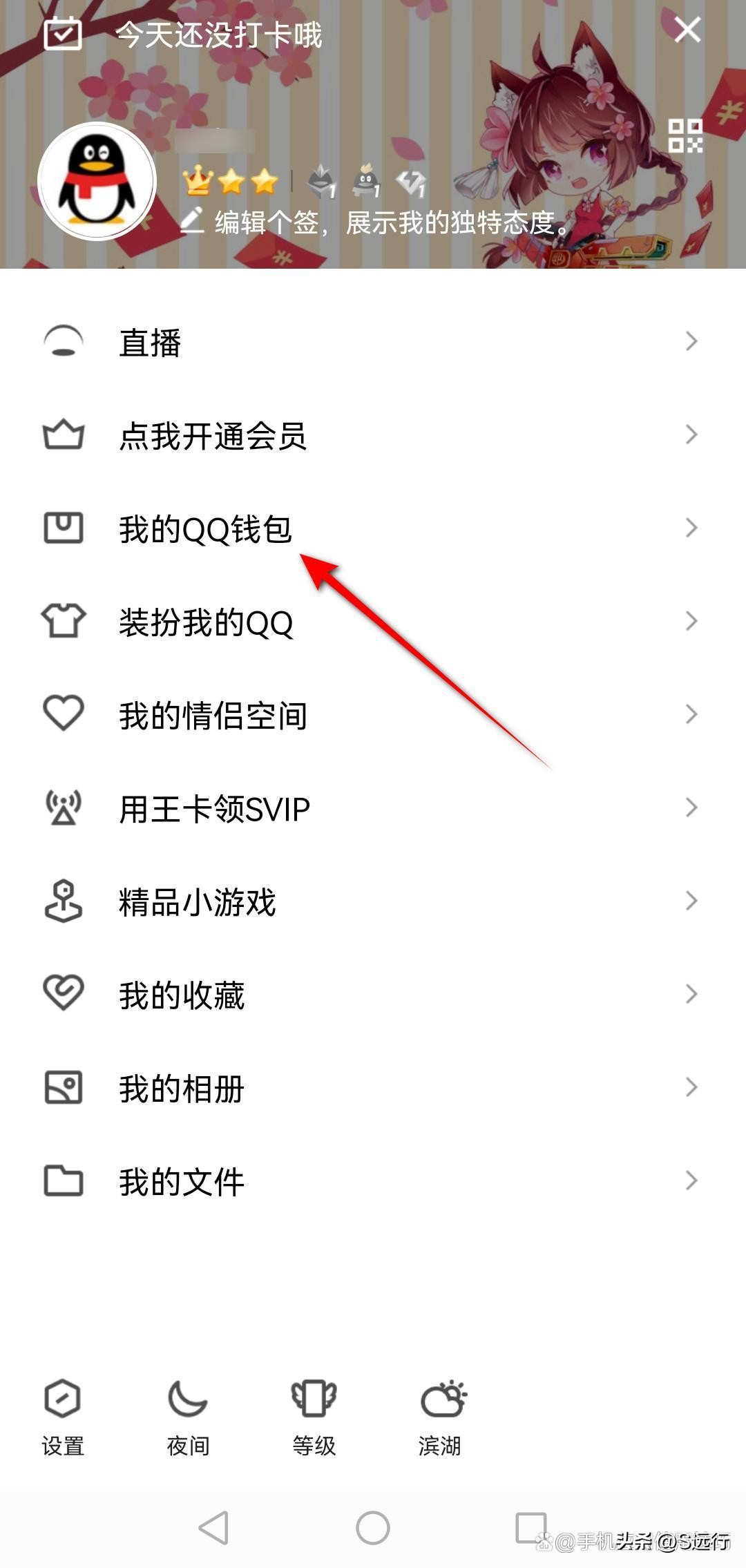Open 我的相册 via the photo icon
The image size is (746, 1568).
tap(64, 1087)
